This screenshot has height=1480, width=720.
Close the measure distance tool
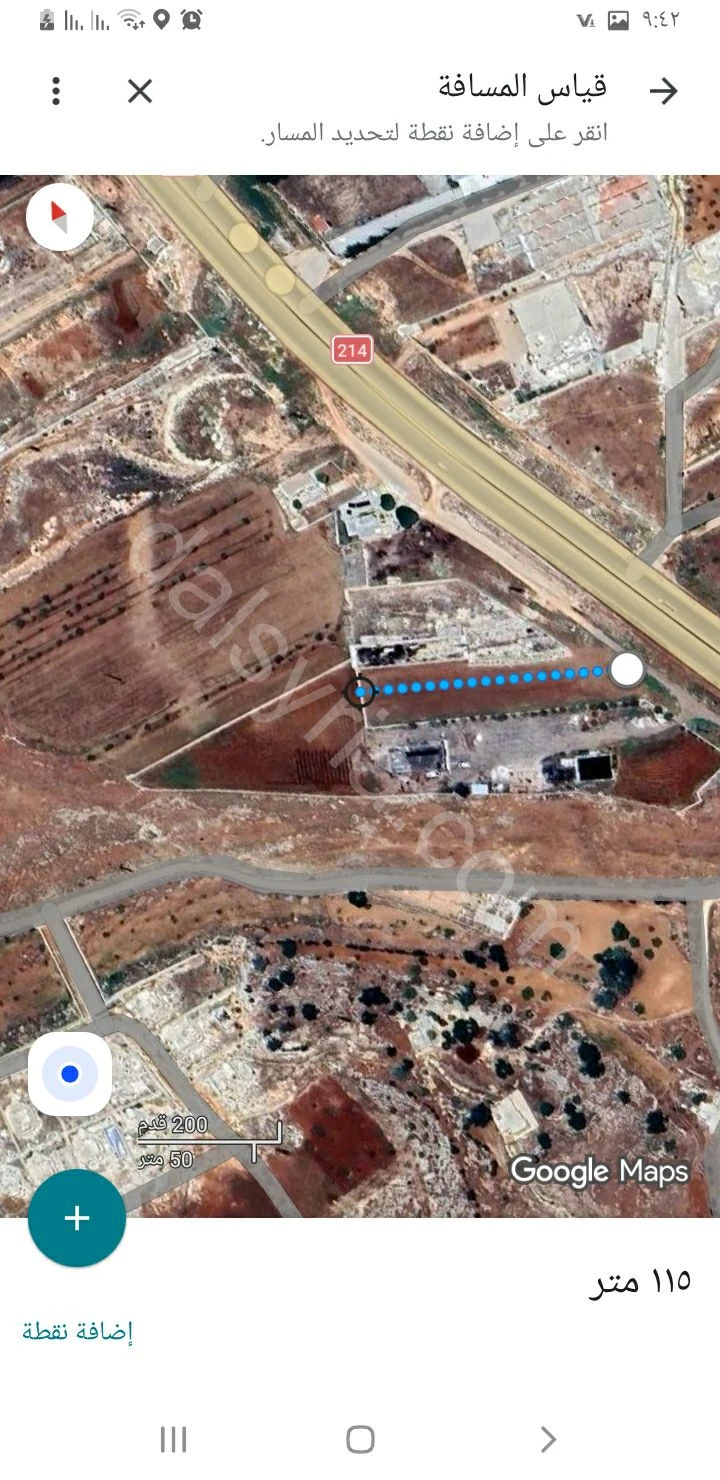(x=140, y=92)
